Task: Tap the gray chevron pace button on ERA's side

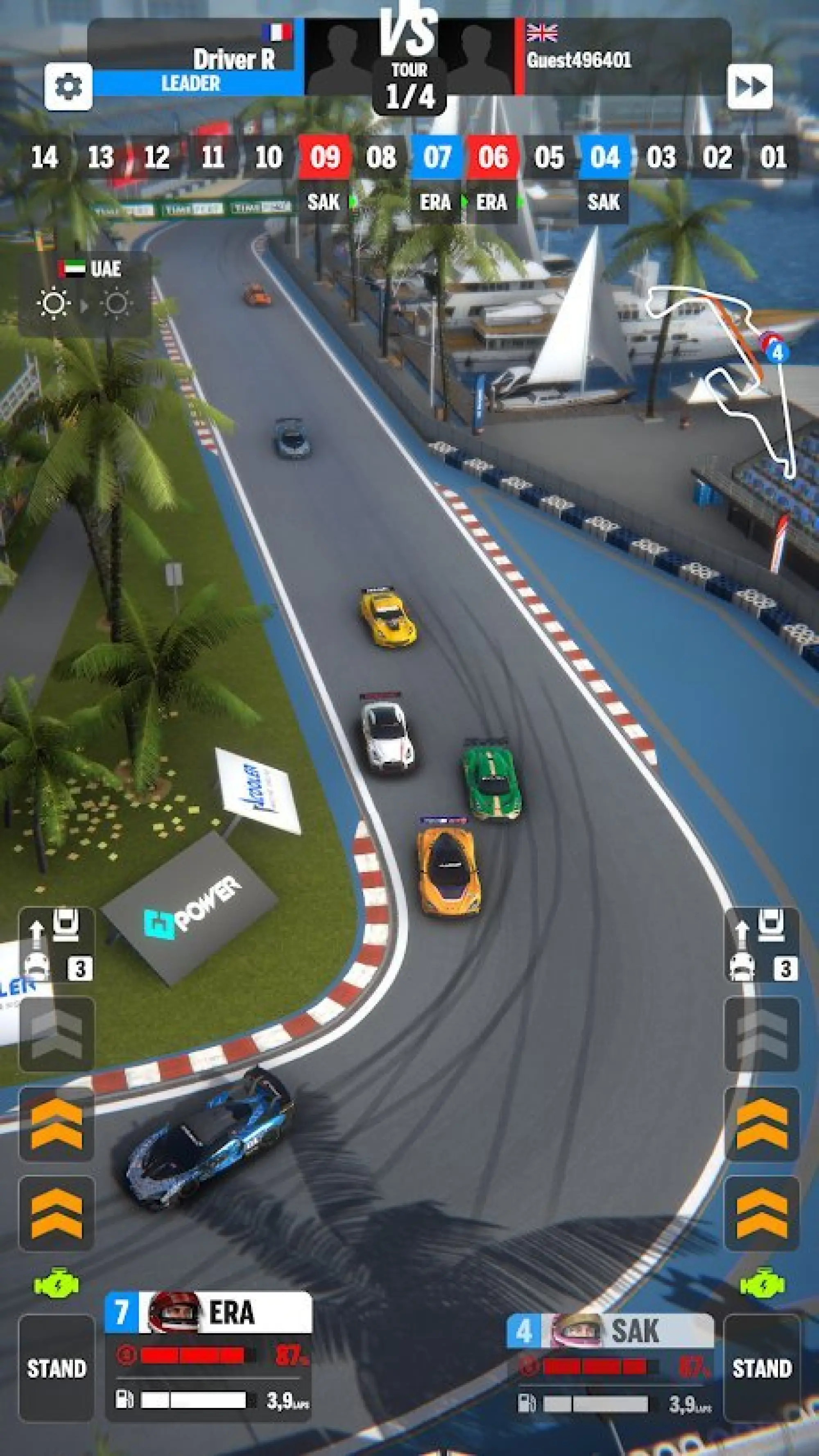Action: [57, 1034]
